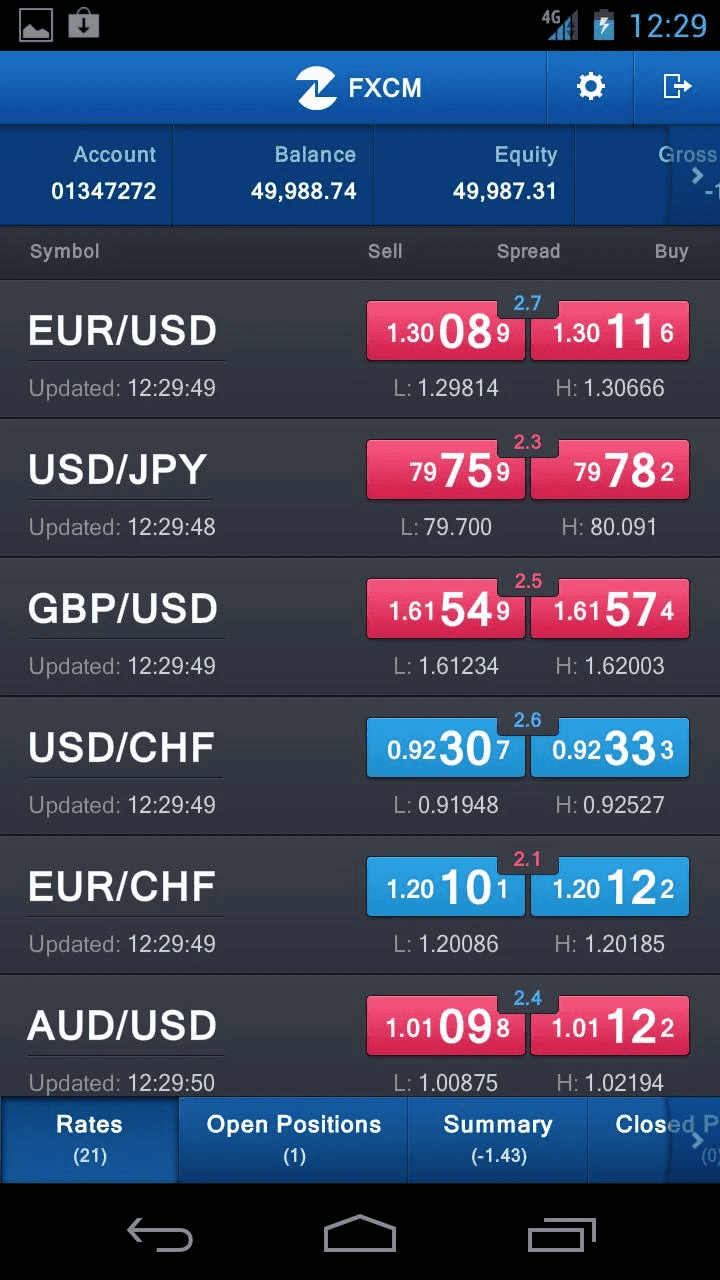720x1280 pixels.
Task: Tap the 4G signal indicator
Action: pos(560,24)
